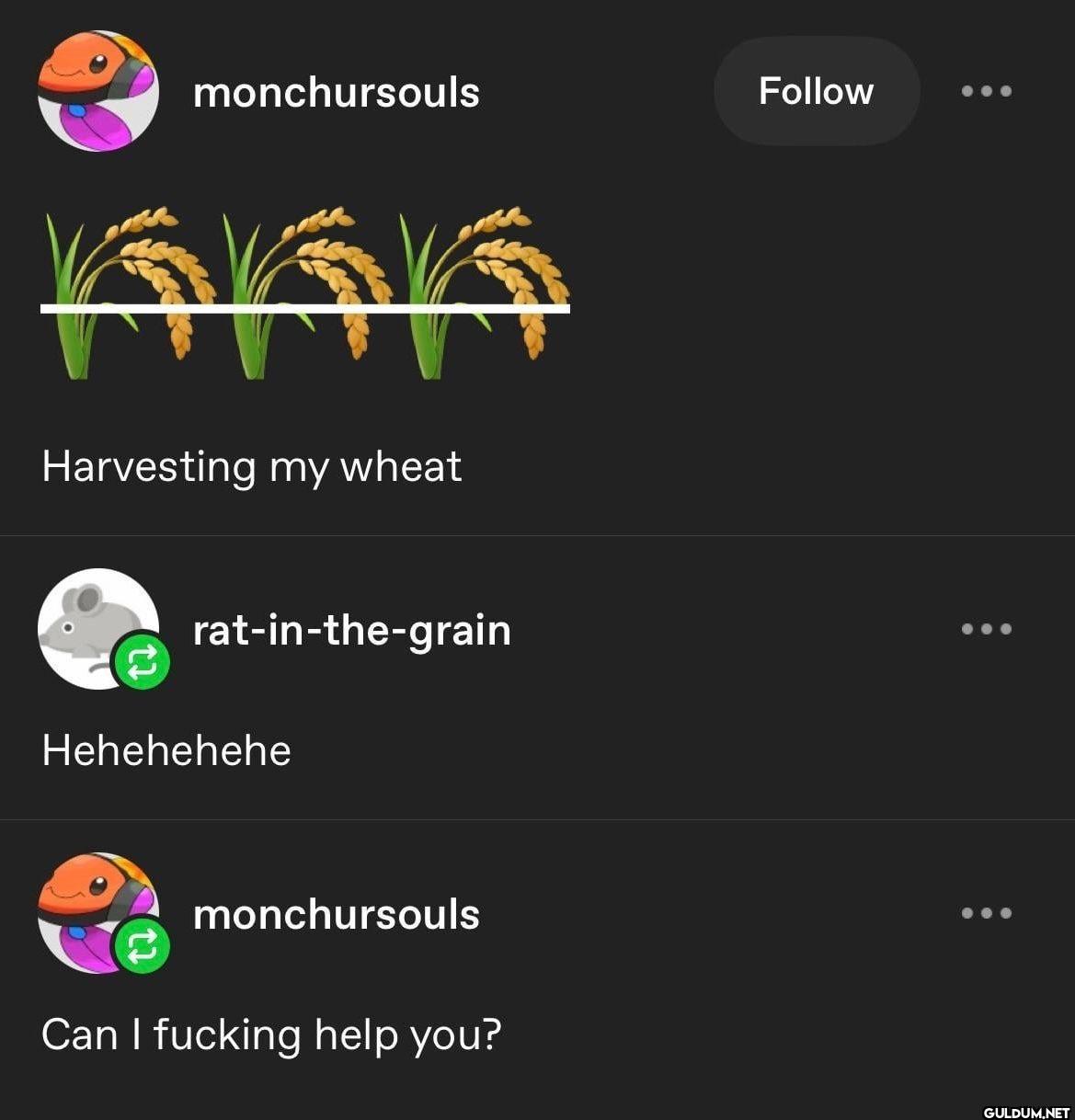This screenshot has width=1075, height=1120.
Task: Open the three-dot menu on rat-in-the-grain's reblog
Action: tap(986, 629)
